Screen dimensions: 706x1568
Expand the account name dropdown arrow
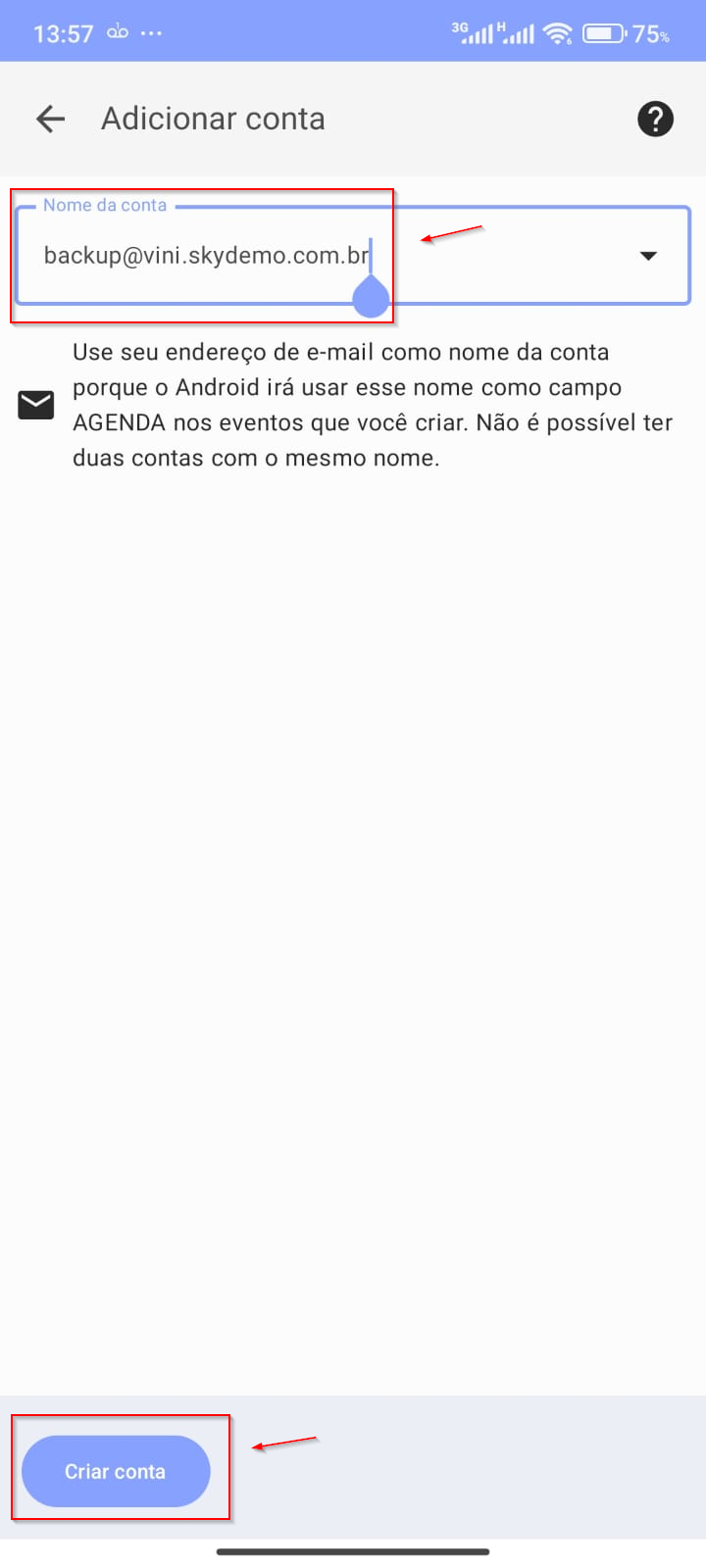648,256
